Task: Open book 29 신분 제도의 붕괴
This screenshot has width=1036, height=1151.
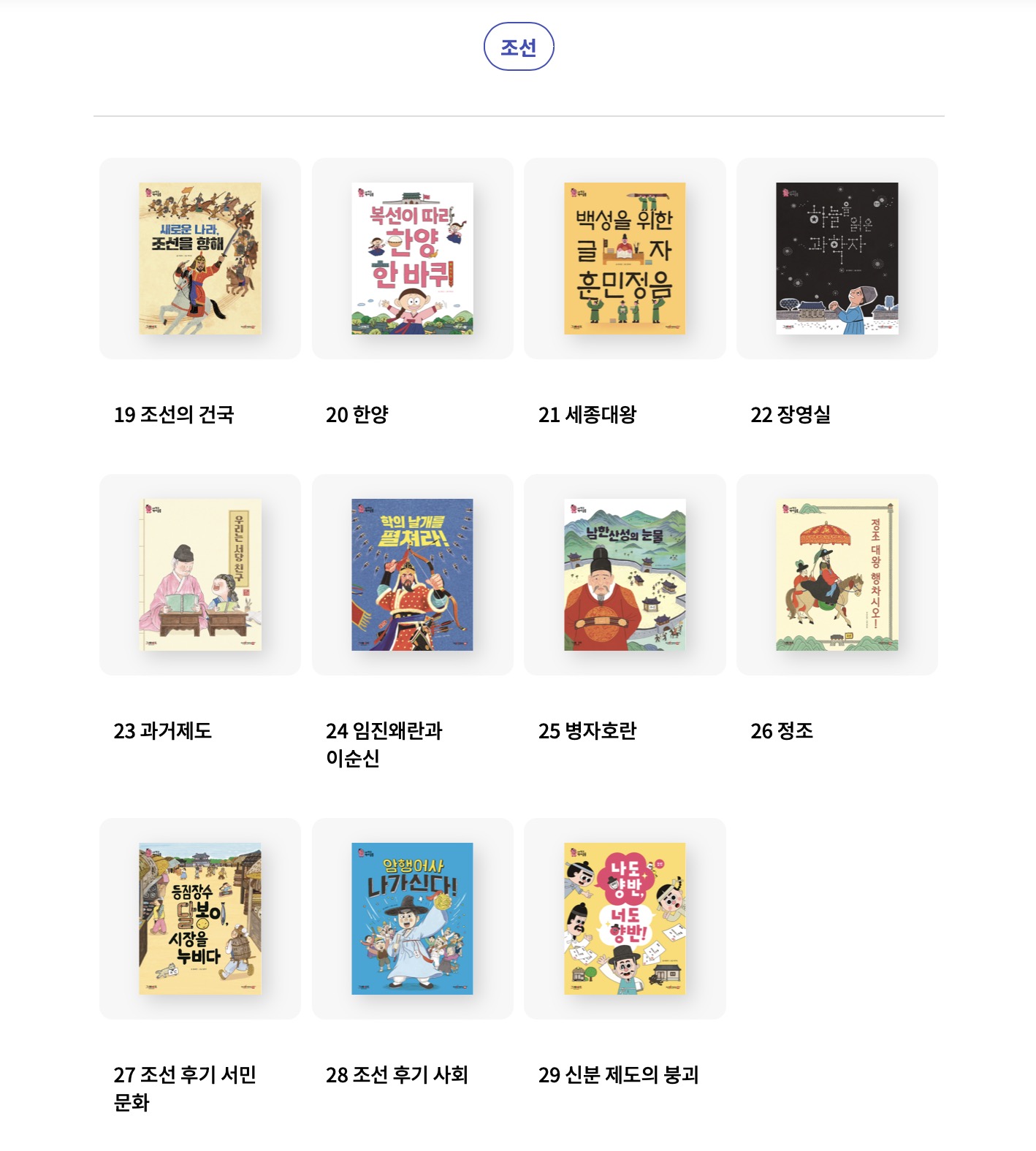Action: [x=625, y=919]
